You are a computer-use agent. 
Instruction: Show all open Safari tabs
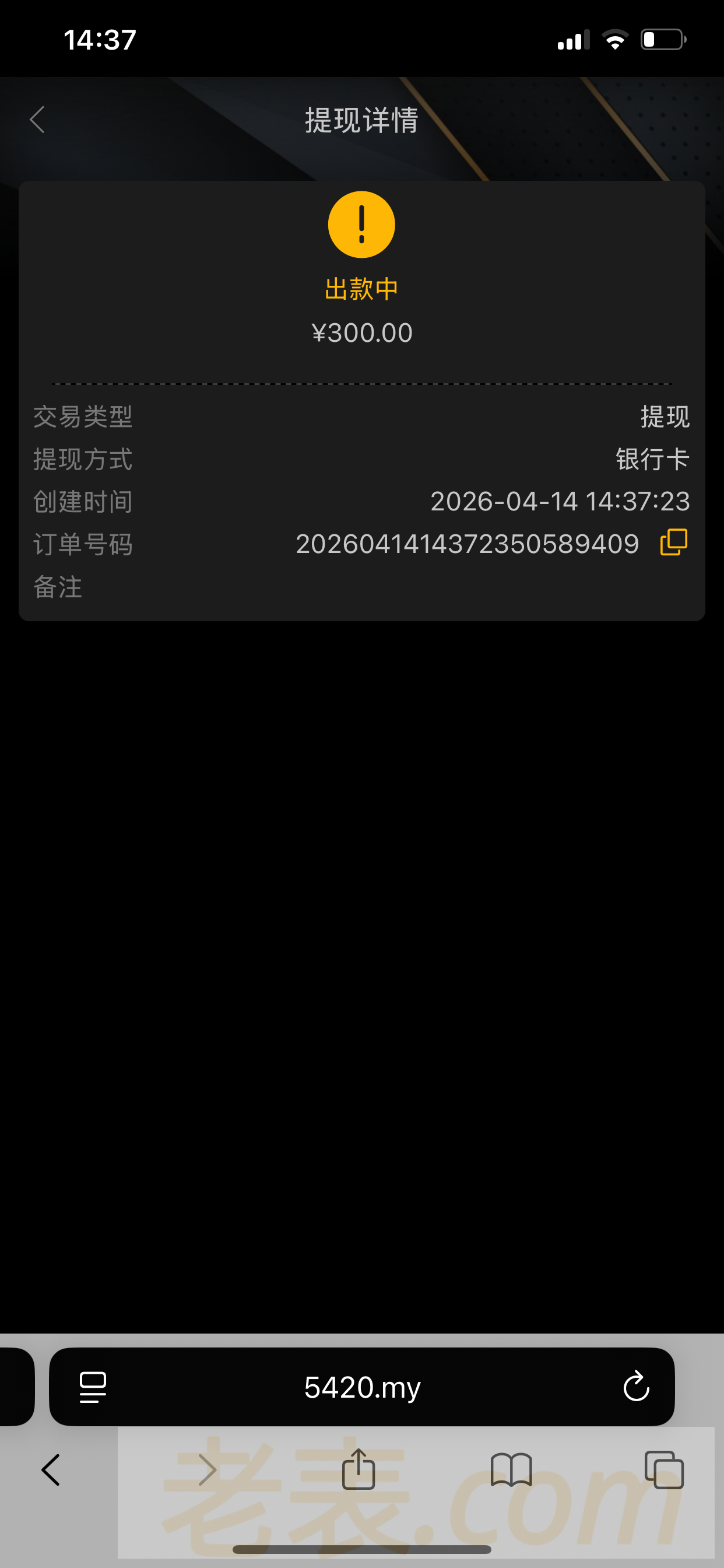(664, 1470)
